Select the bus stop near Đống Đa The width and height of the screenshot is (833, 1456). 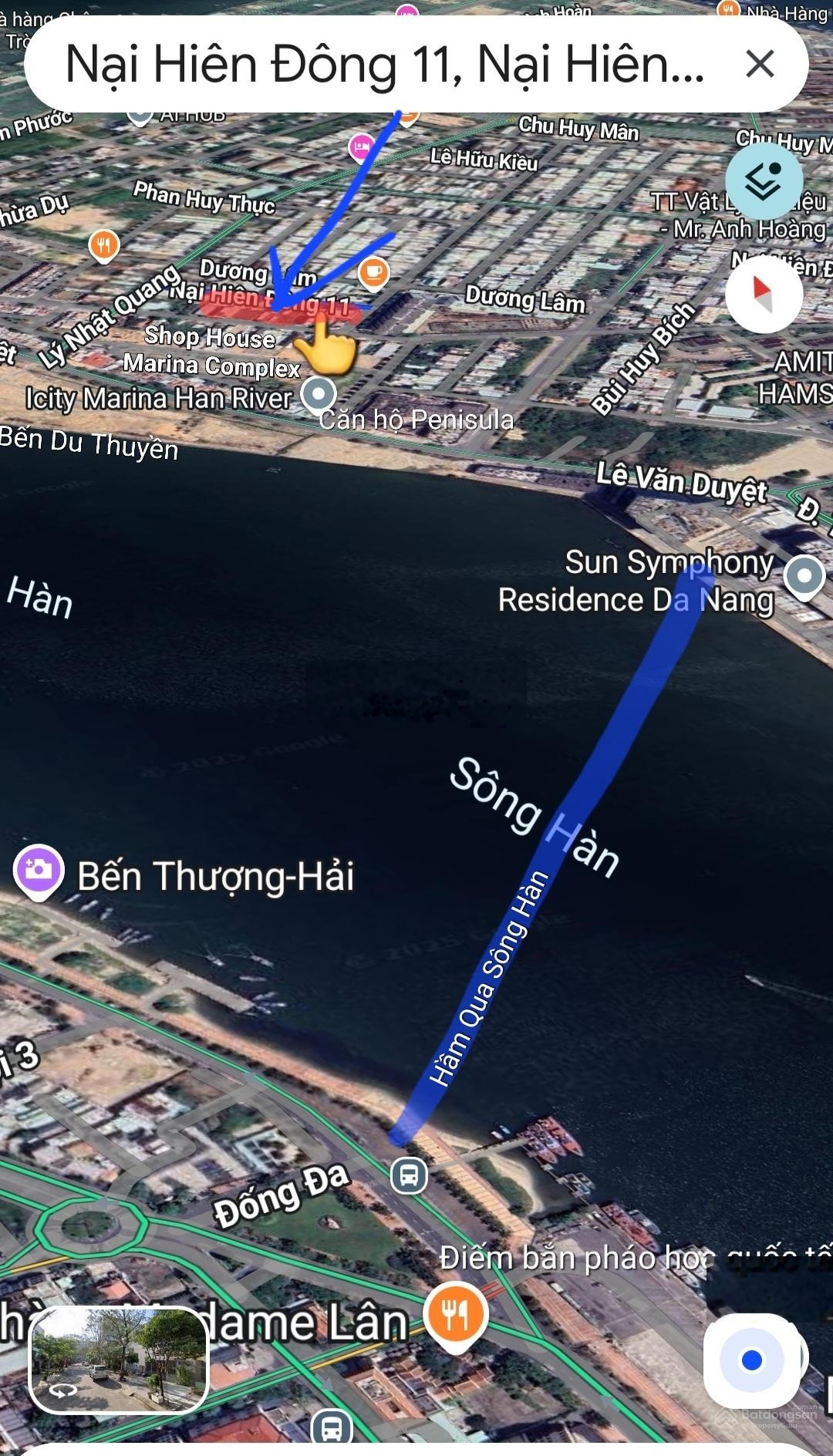click(x=409, y=1176)
